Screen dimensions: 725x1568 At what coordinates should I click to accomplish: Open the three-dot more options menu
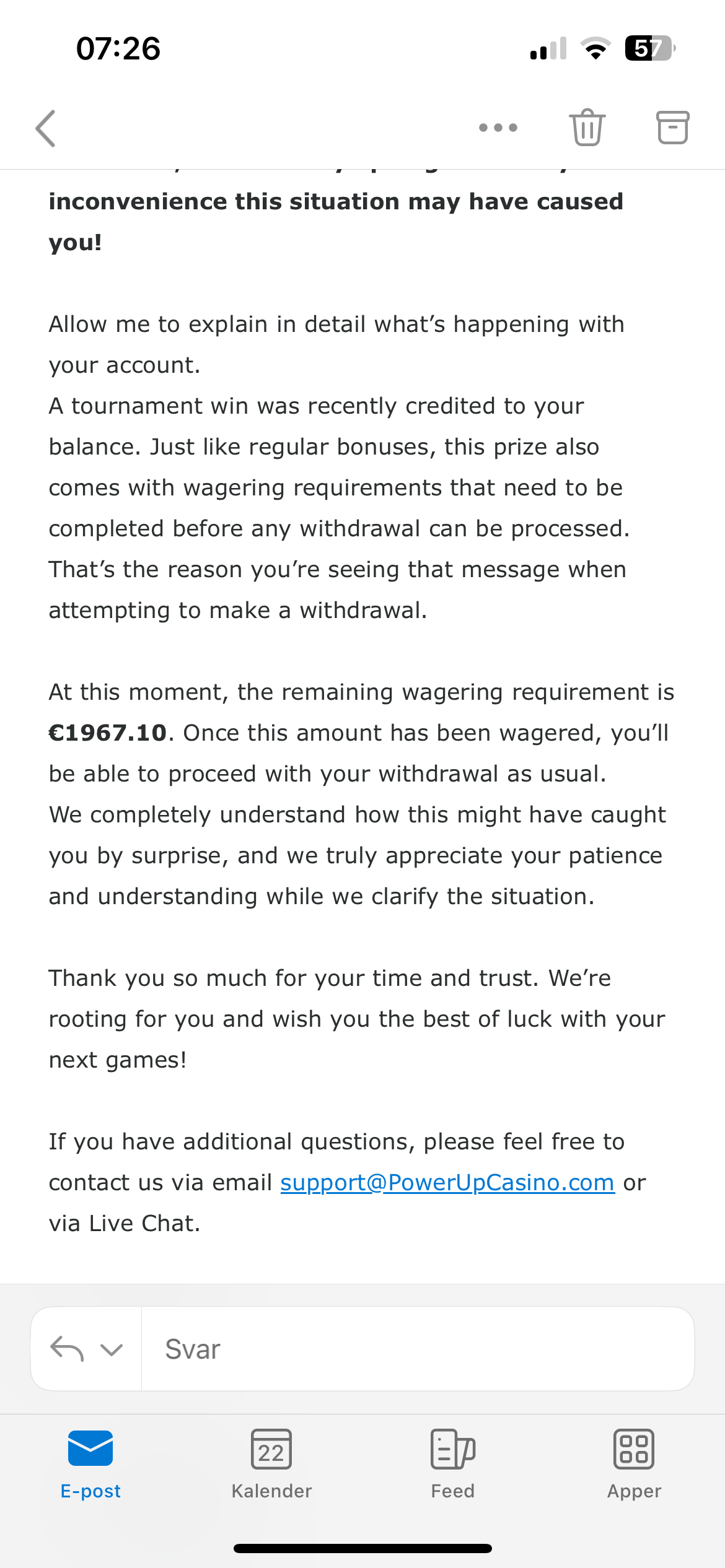(498, 128)
